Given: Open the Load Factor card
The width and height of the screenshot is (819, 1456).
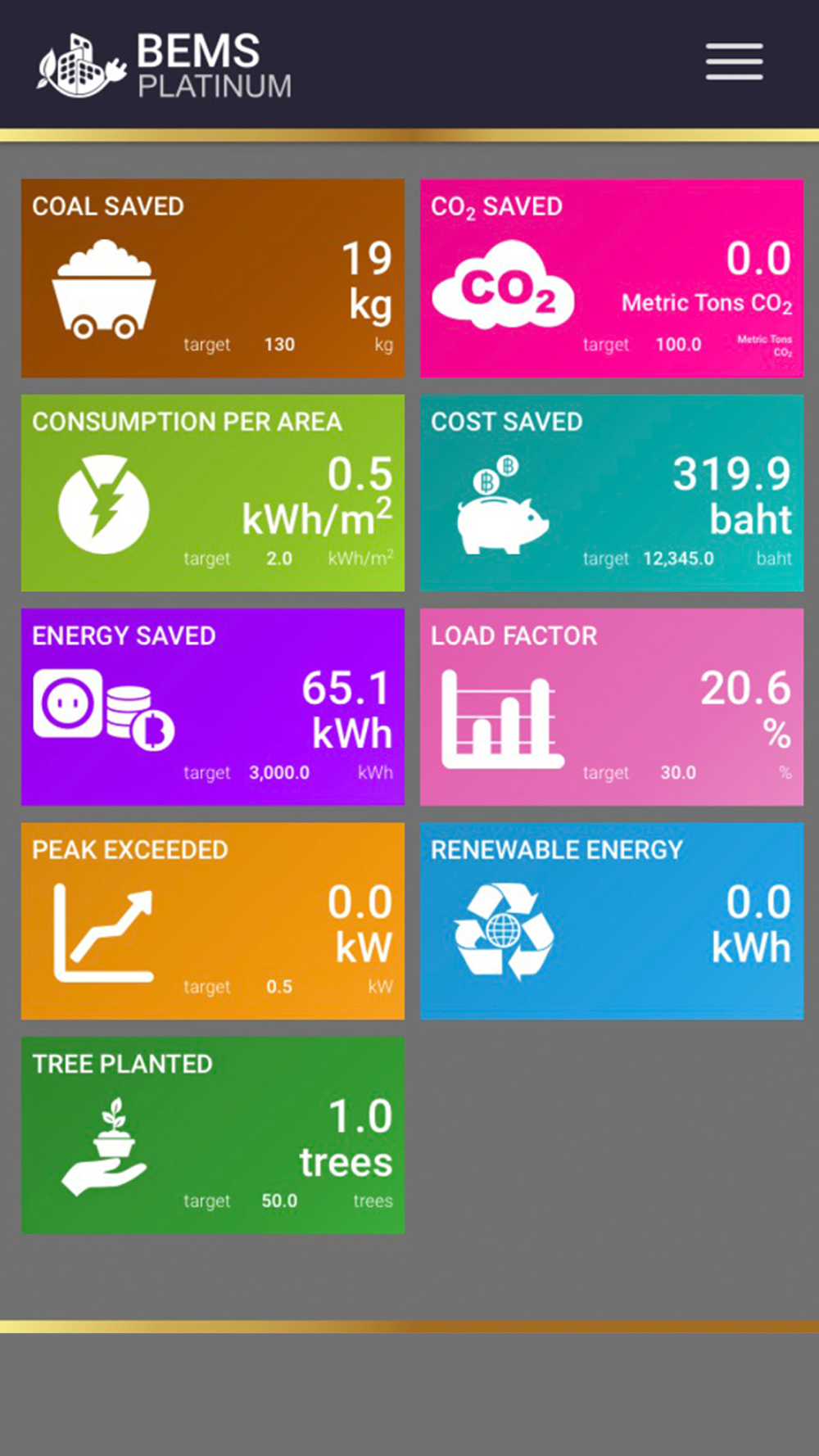Looking at the screenshot, I should (x=612, y=707).
